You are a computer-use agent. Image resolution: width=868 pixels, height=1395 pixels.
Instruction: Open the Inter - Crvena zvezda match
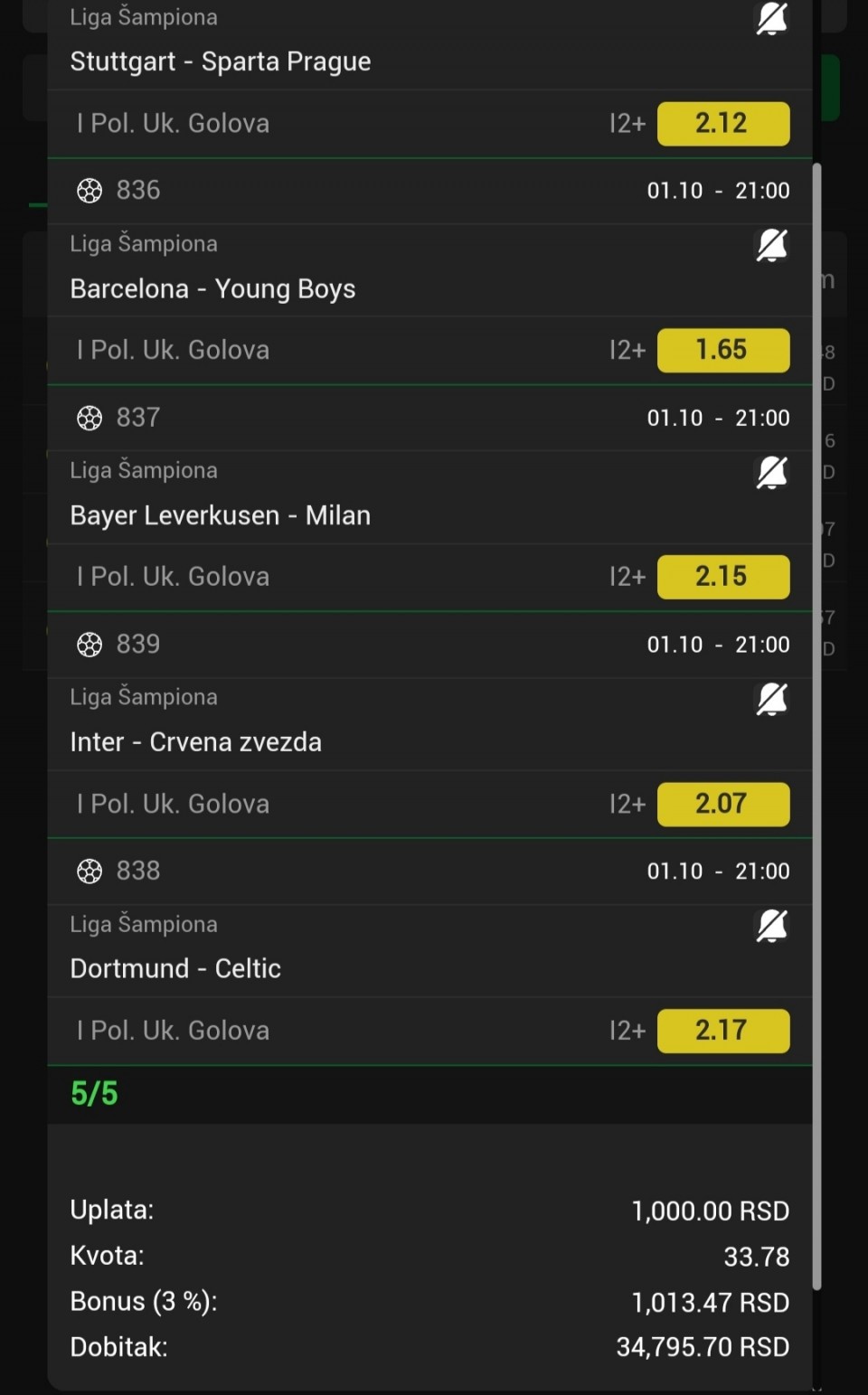pyautogui.click(x=196, y=742)
